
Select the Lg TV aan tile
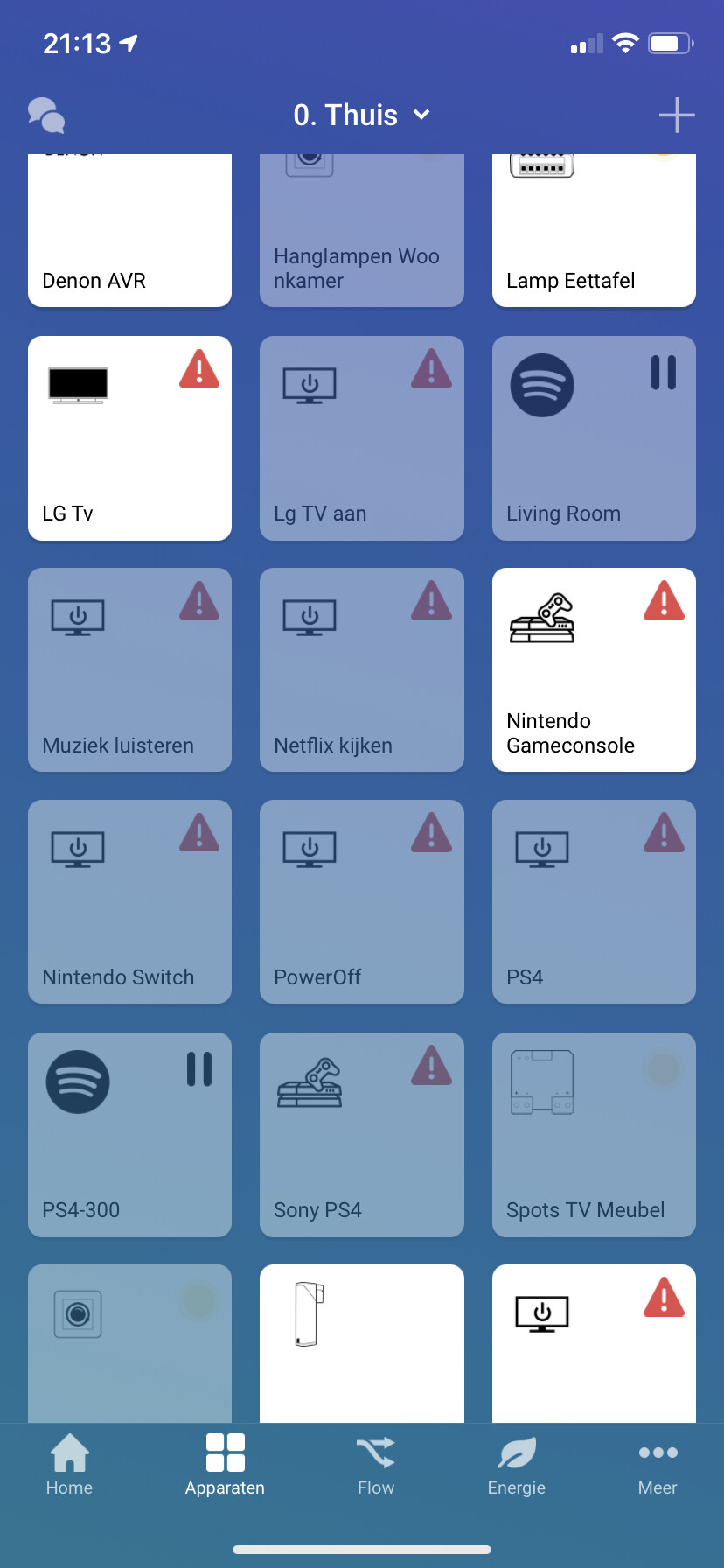click(x=361, y=438)
